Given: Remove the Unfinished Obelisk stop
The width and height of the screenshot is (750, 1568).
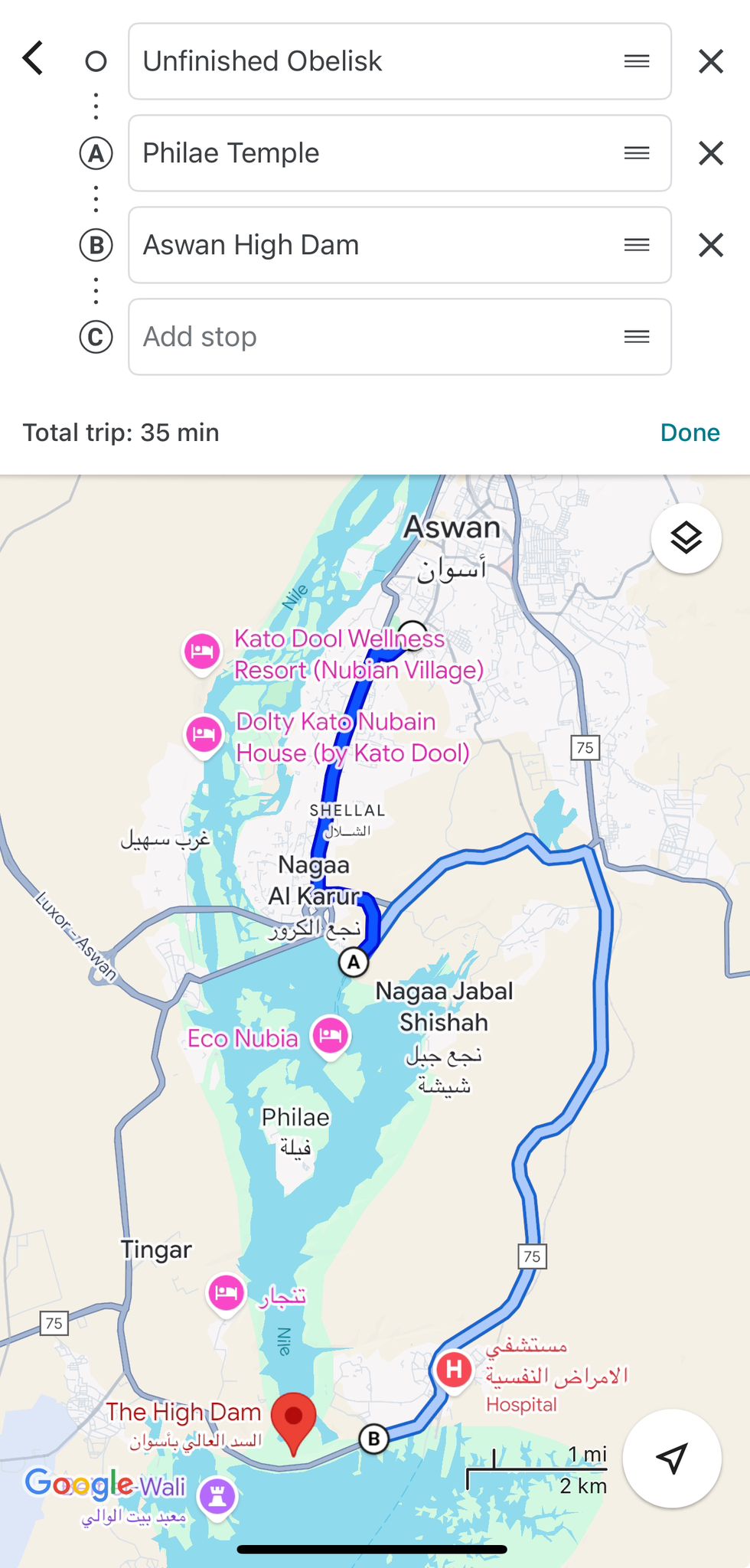Looking at the screenshot, I should coord(711,61).
